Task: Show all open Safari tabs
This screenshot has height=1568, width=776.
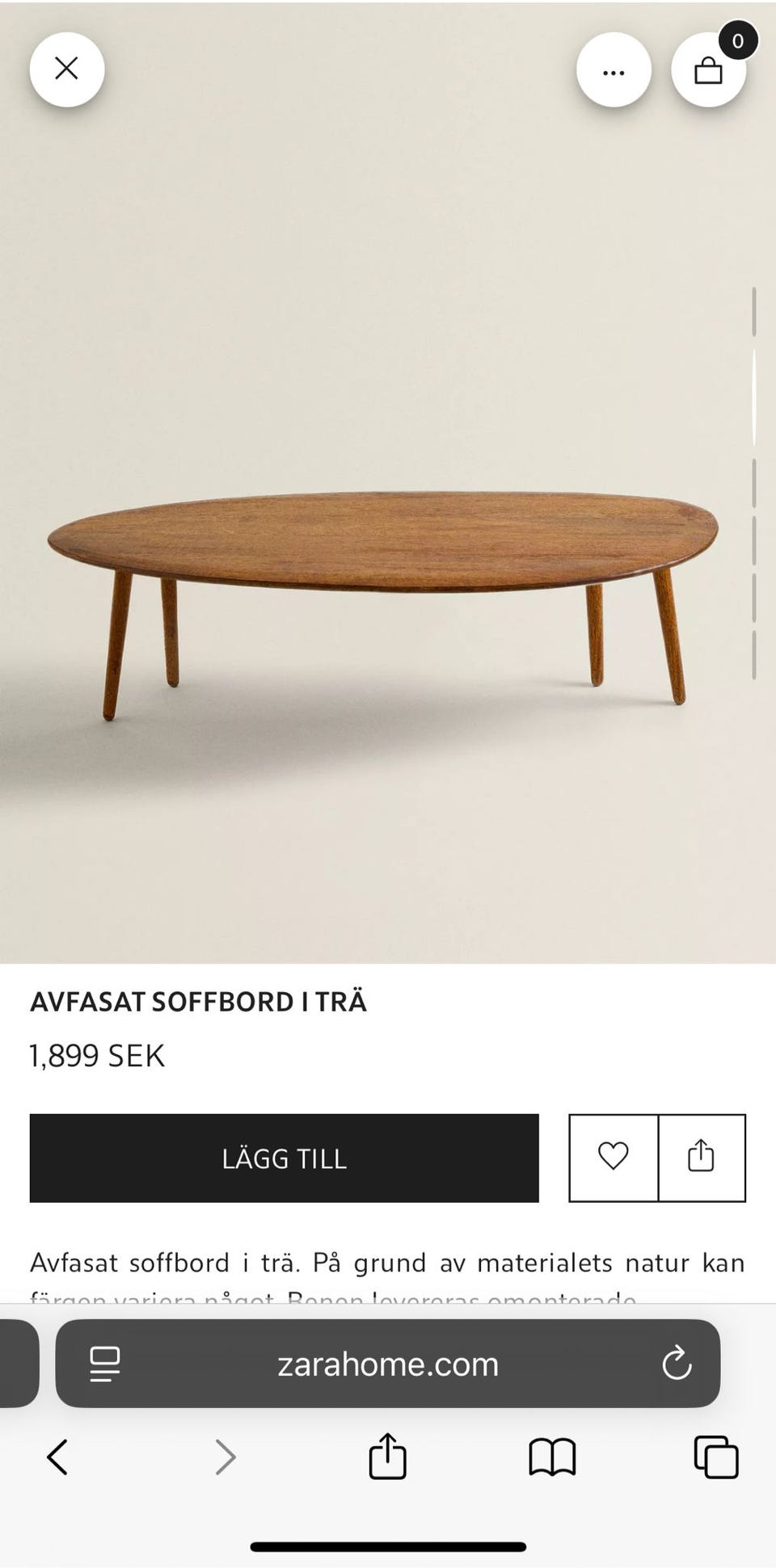Action: (x=716, y=1457)
